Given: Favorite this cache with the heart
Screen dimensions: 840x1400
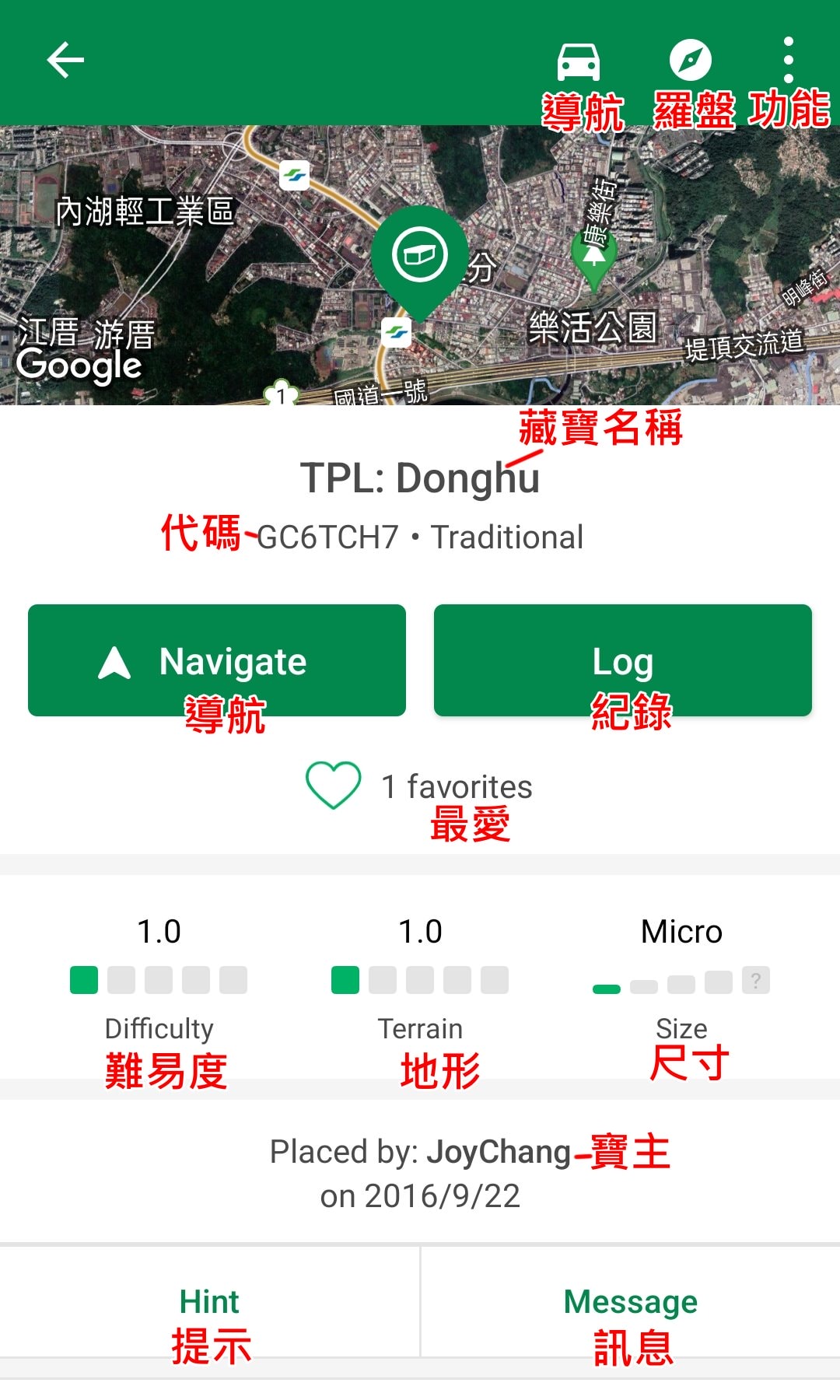Looking at the screenshot, I should point(334,786).
